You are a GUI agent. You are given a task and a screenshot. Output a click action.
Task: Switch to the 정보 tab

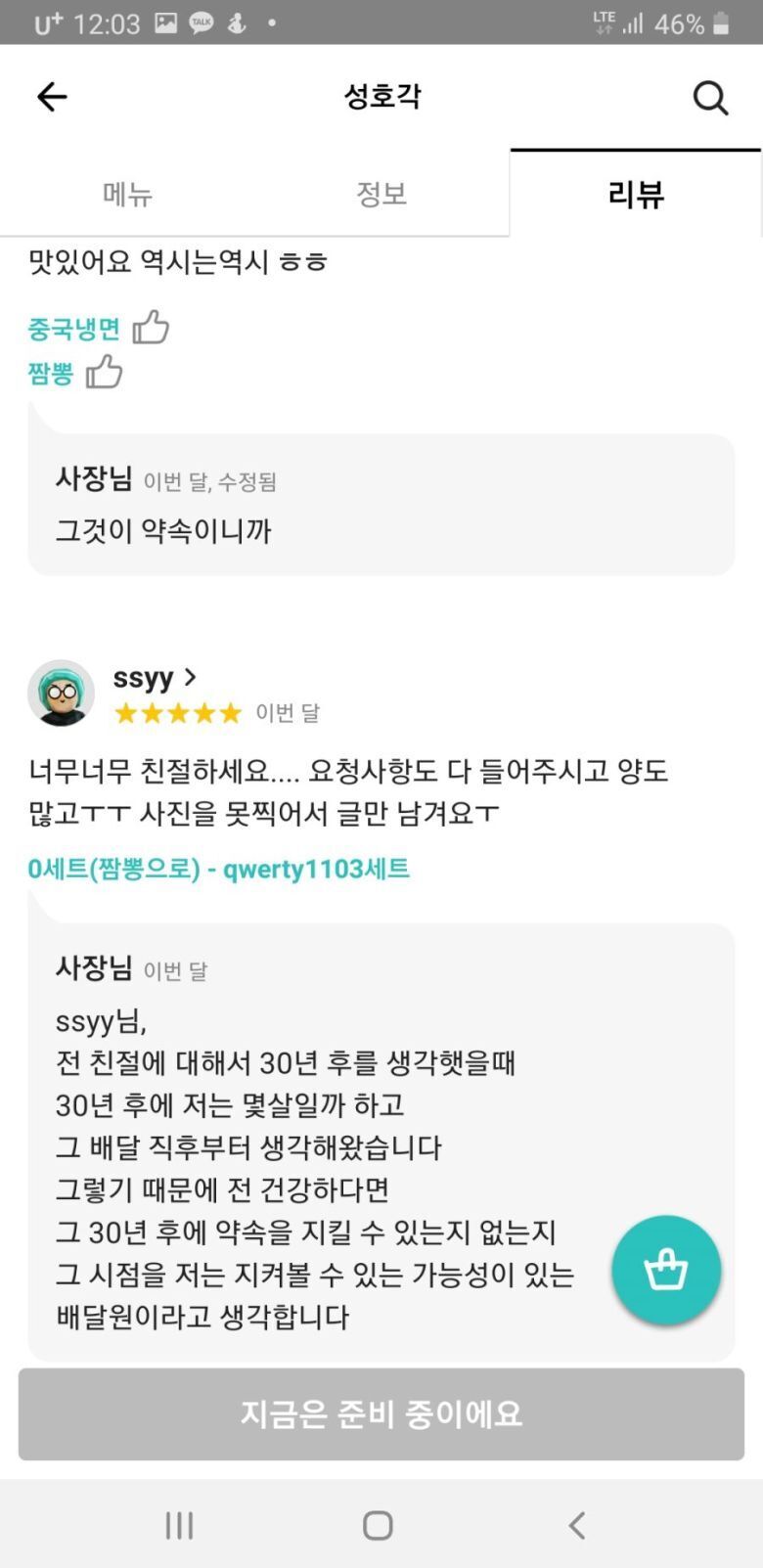coord(381,194)
